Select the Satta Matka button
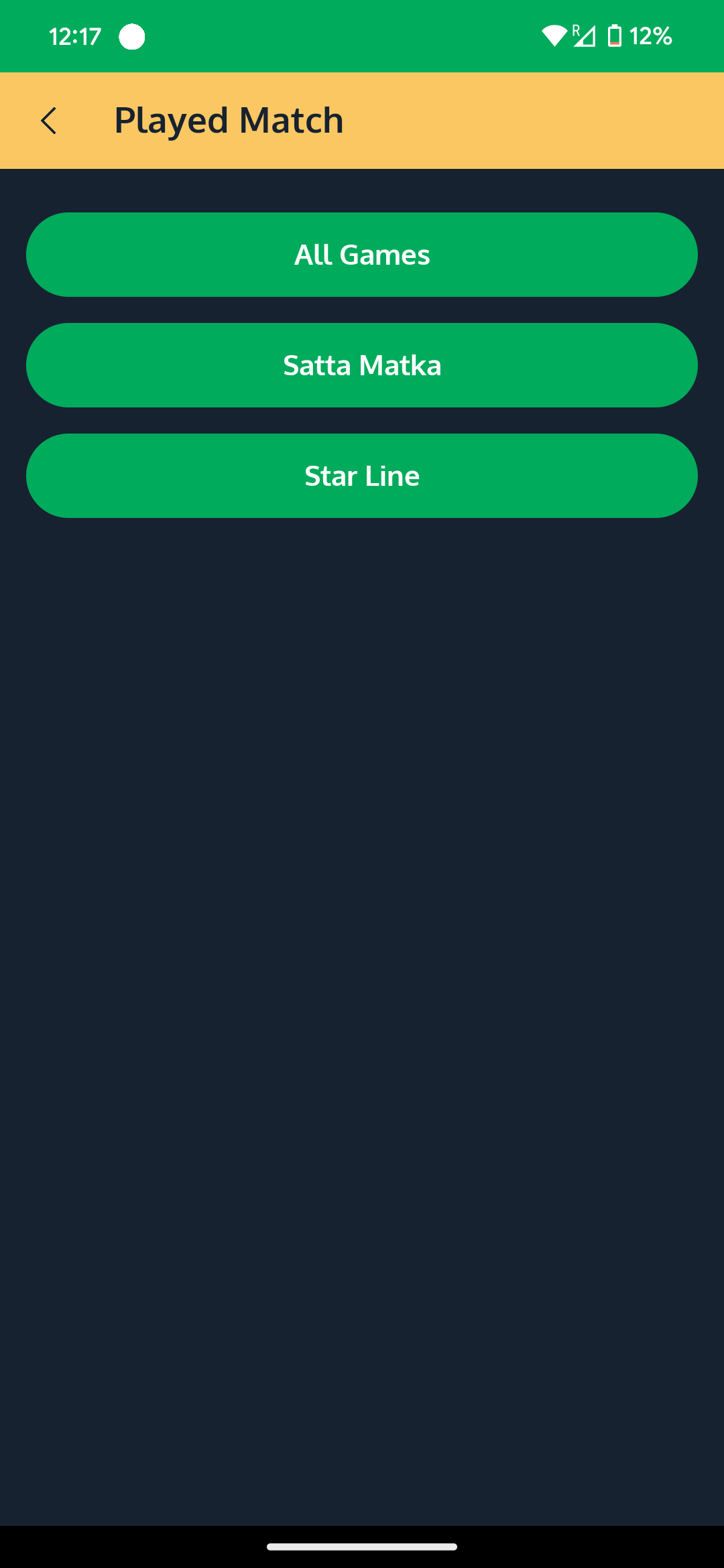This screenshot has width=724, height=1568. pyautogui.click(x=362, y=365)
